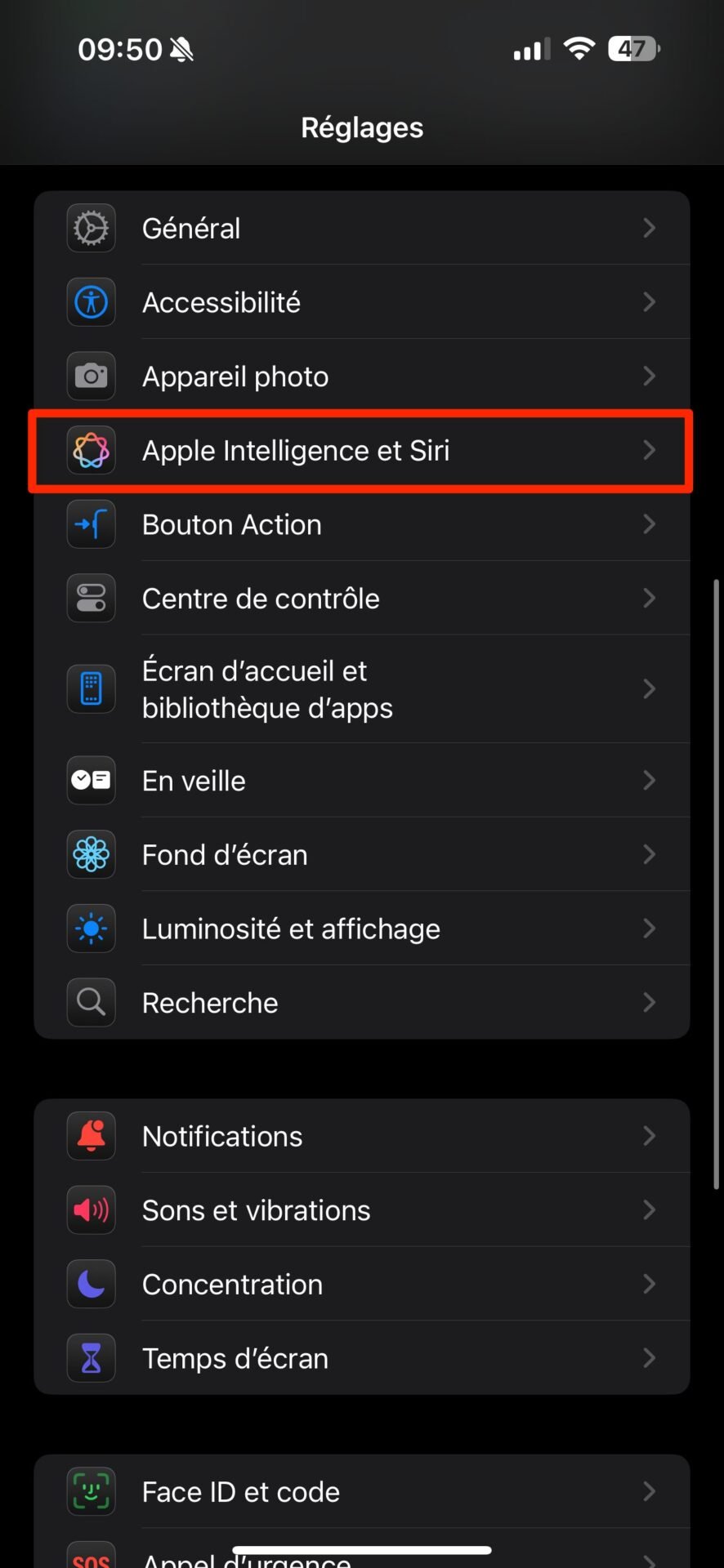Open Fond d'écran settings
724x1568 pixels.
pyautogui.click(x=362, y=855)
